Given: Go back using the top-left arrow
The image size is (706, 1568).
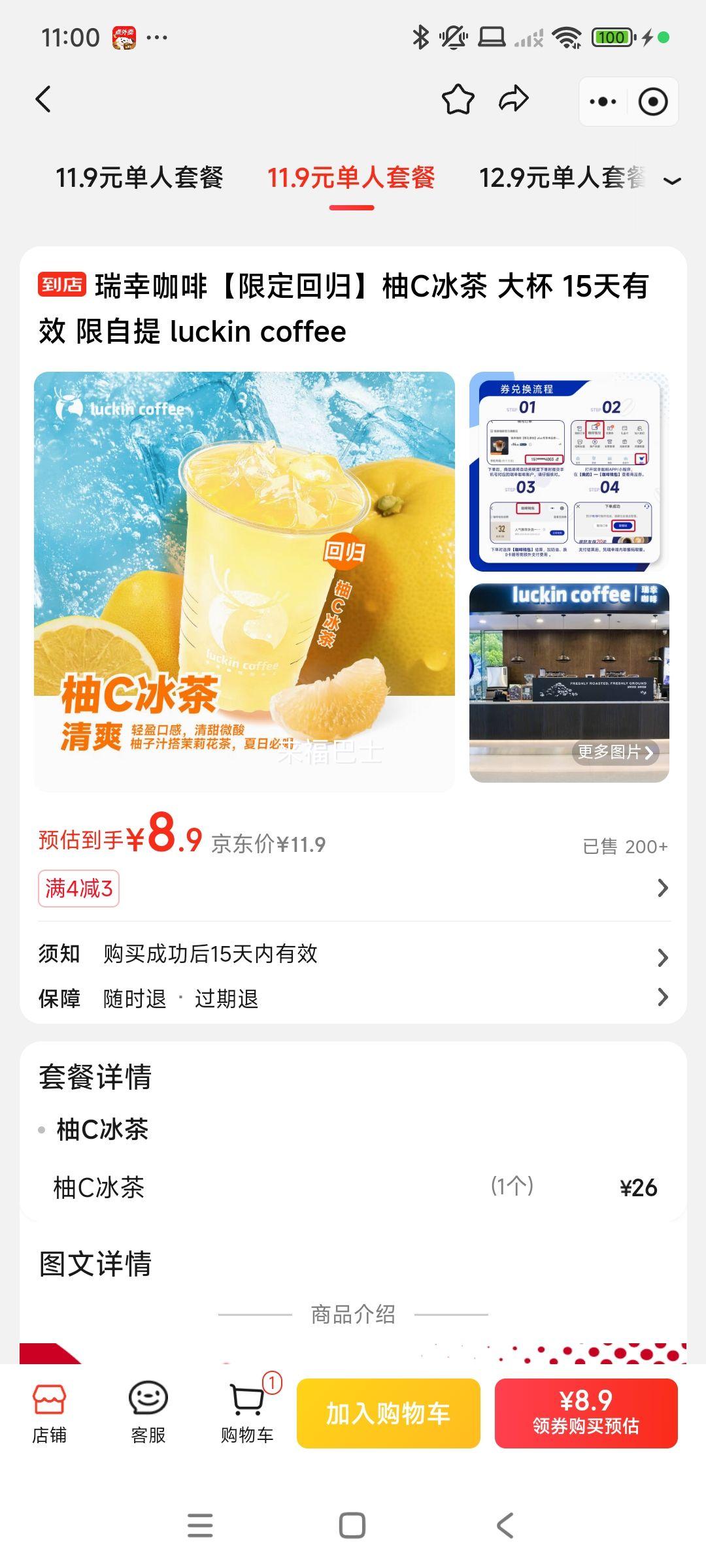Looking at the screenshot, I should 43,100.
